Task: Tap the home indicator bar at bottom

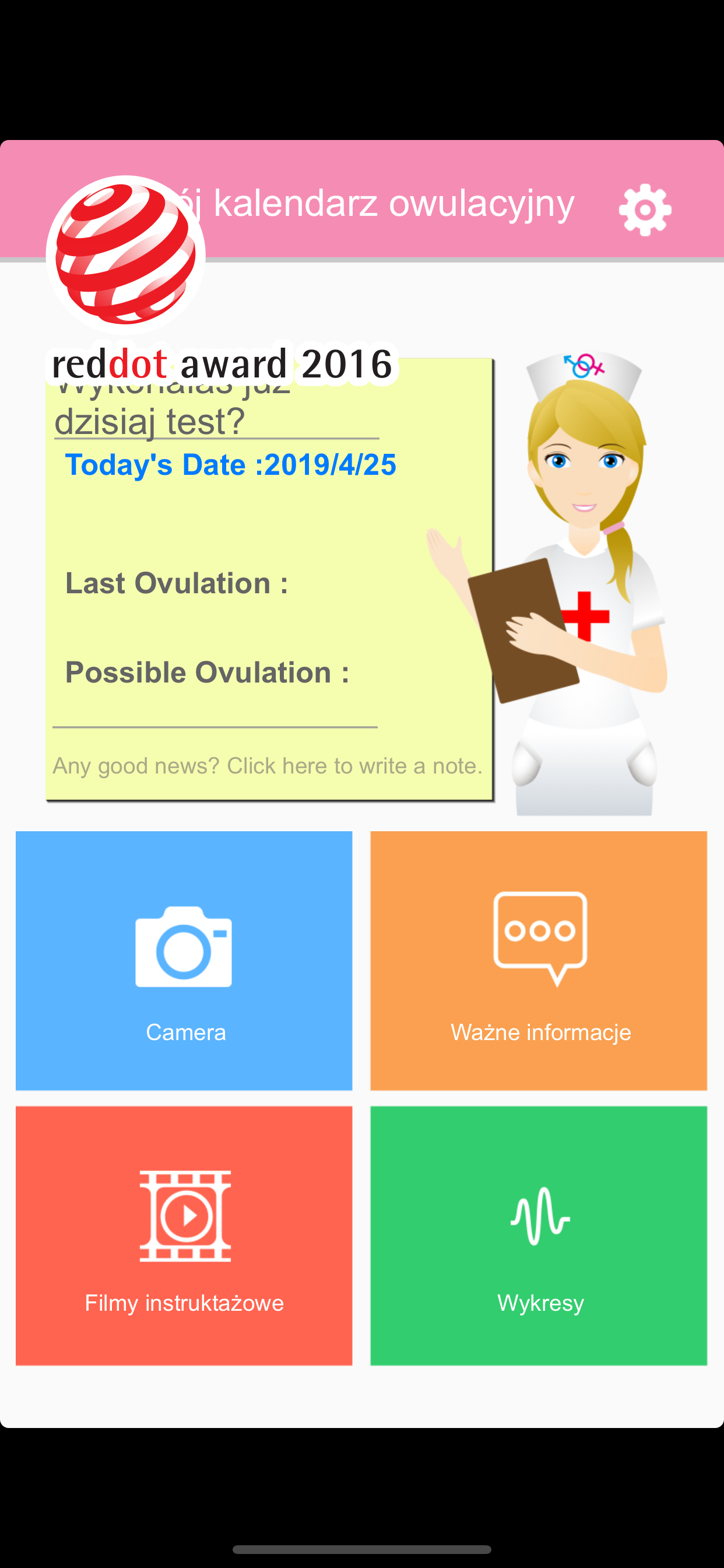Action: coord(362,1549)
